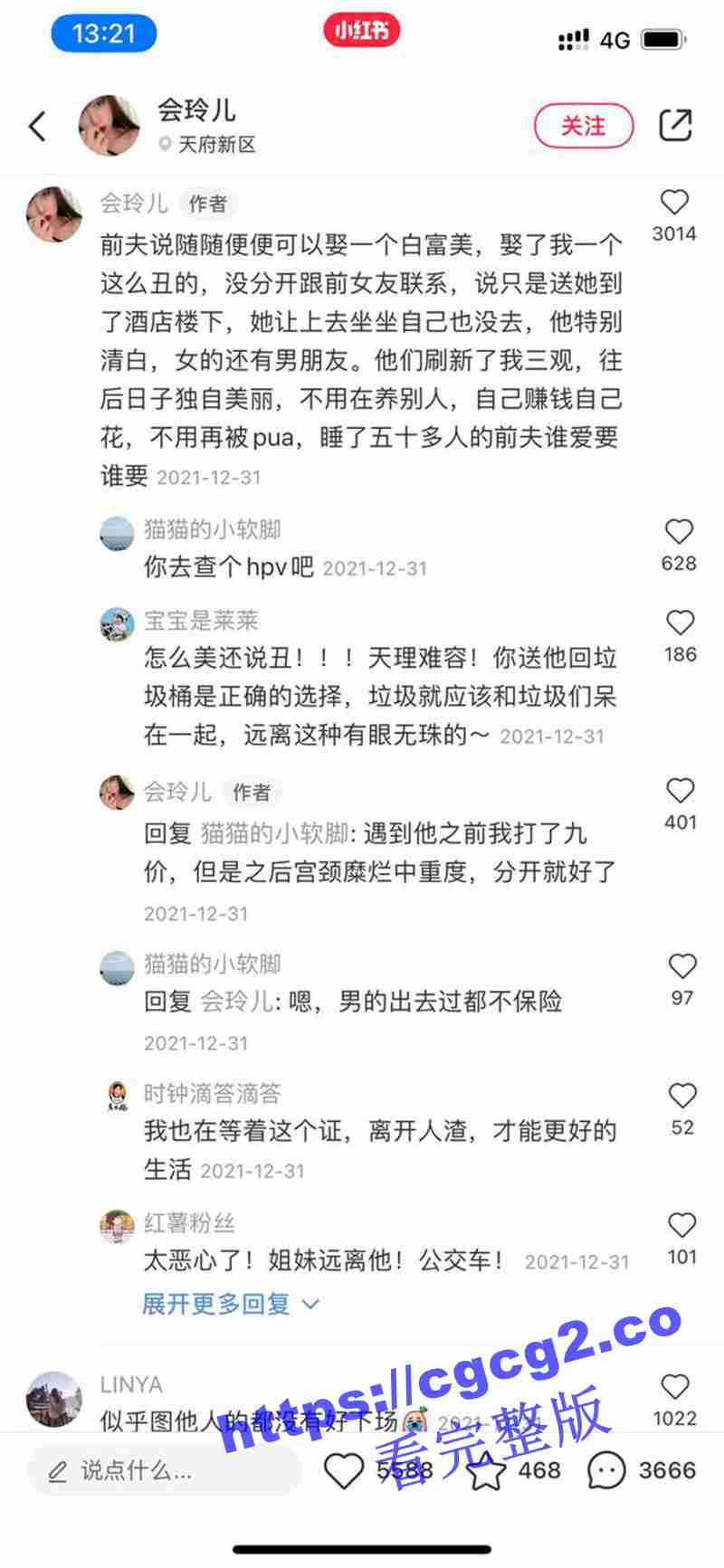Open 会玲儿's avatar in the header
The height and width of the screenshot is (1568, 724).
(110, 126)
